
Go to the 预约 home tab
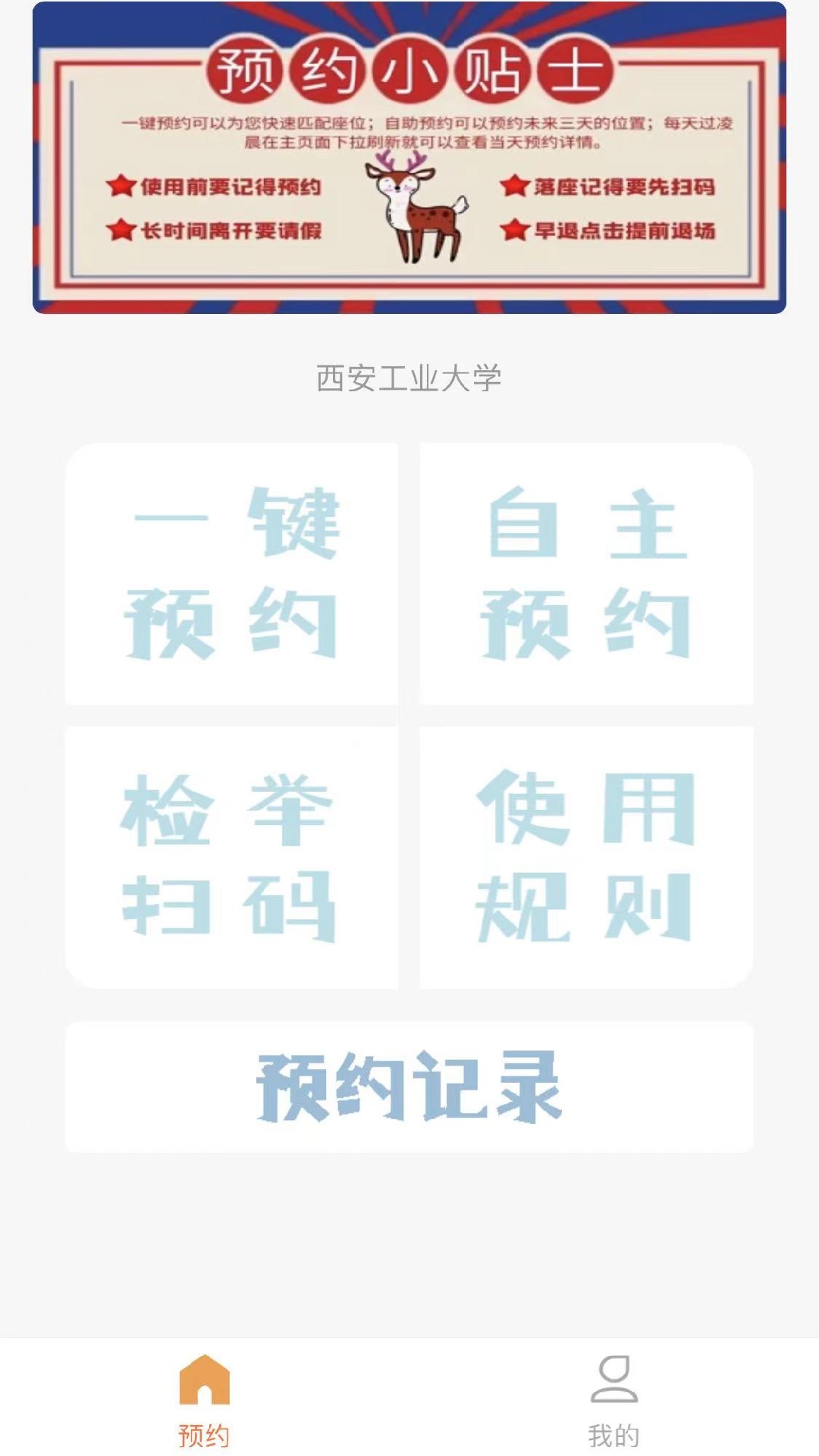(x=204, y=1400)
